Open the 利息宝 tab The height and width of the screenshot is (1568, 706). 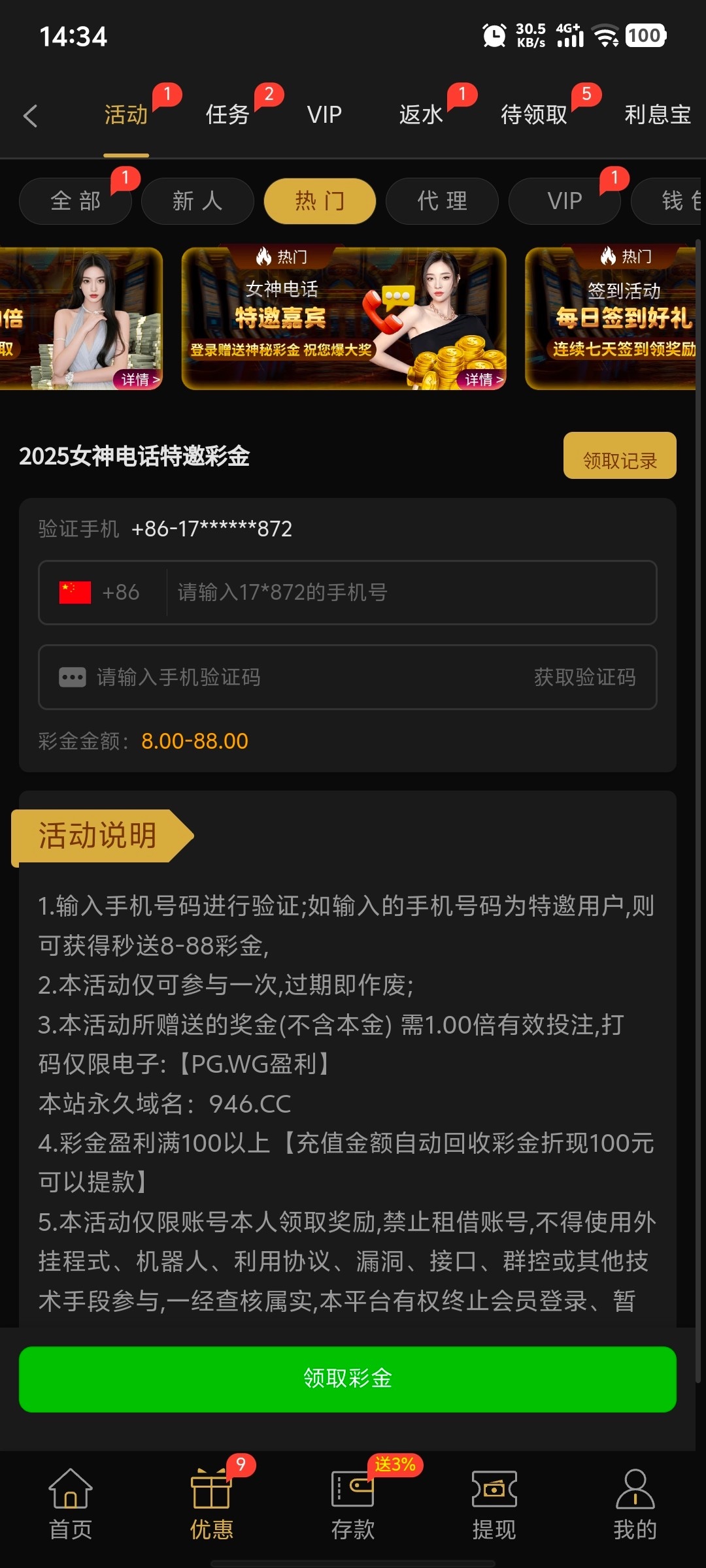click(657, 115)
